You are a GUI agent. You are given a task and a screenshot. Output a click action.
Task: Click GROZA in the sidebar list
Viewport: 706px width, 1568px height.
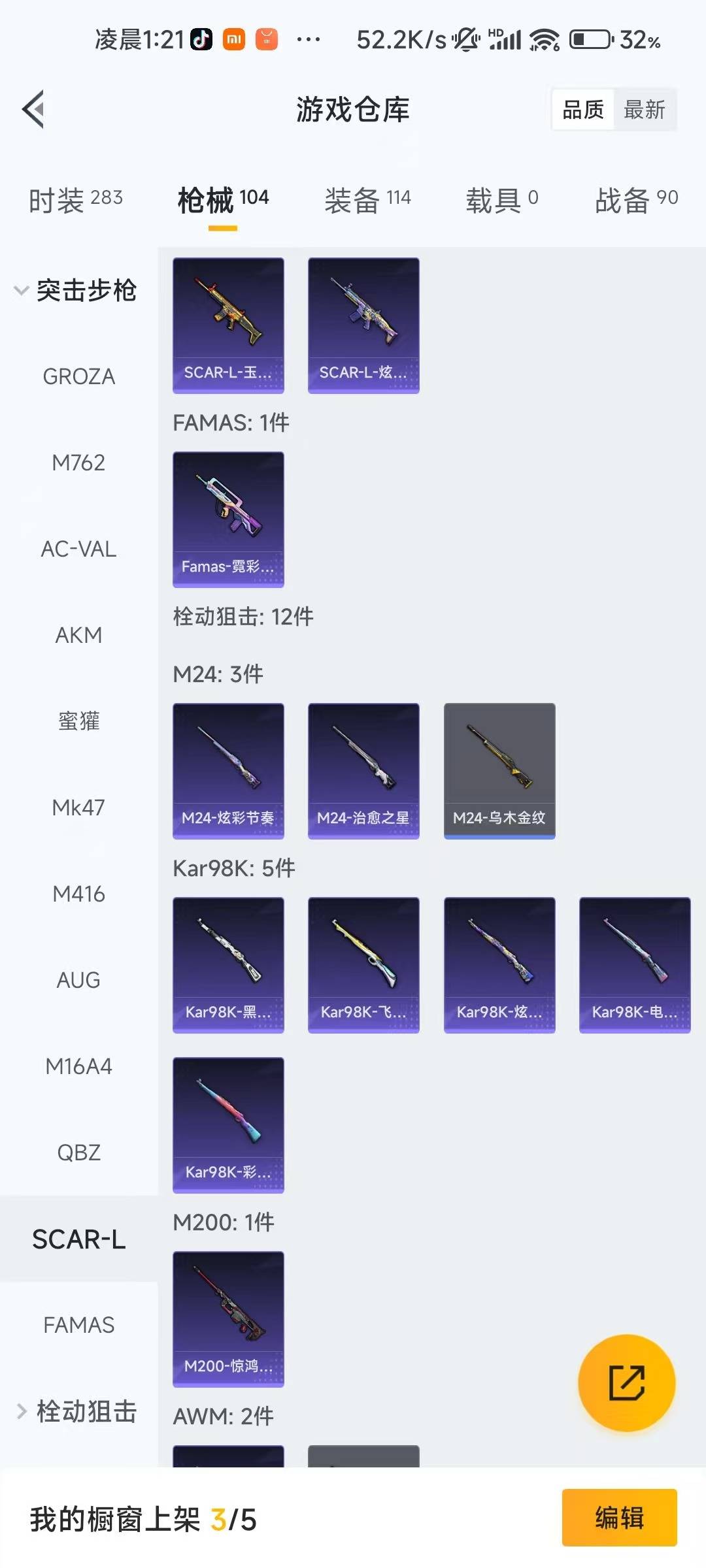point(78,376)
